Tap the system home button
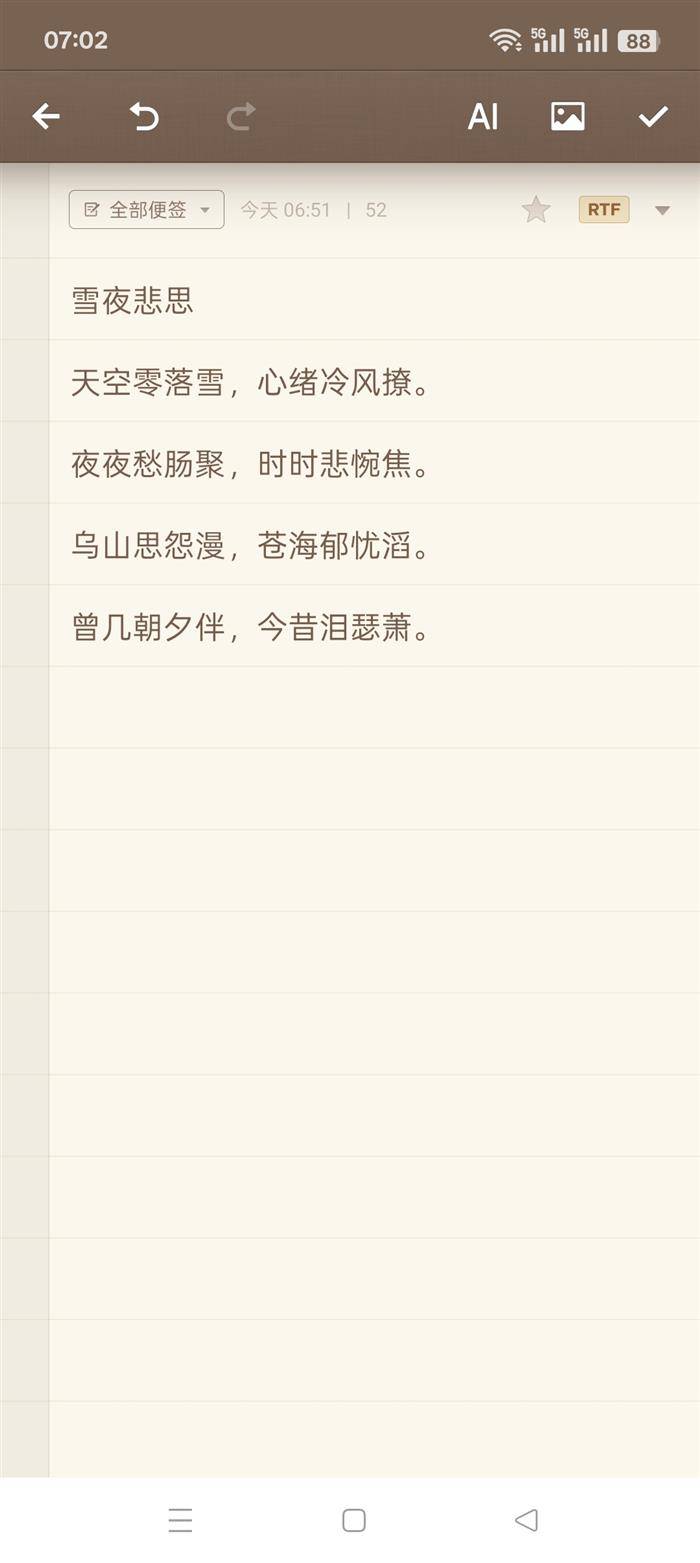The image size is (700, 1563). 354,1520
